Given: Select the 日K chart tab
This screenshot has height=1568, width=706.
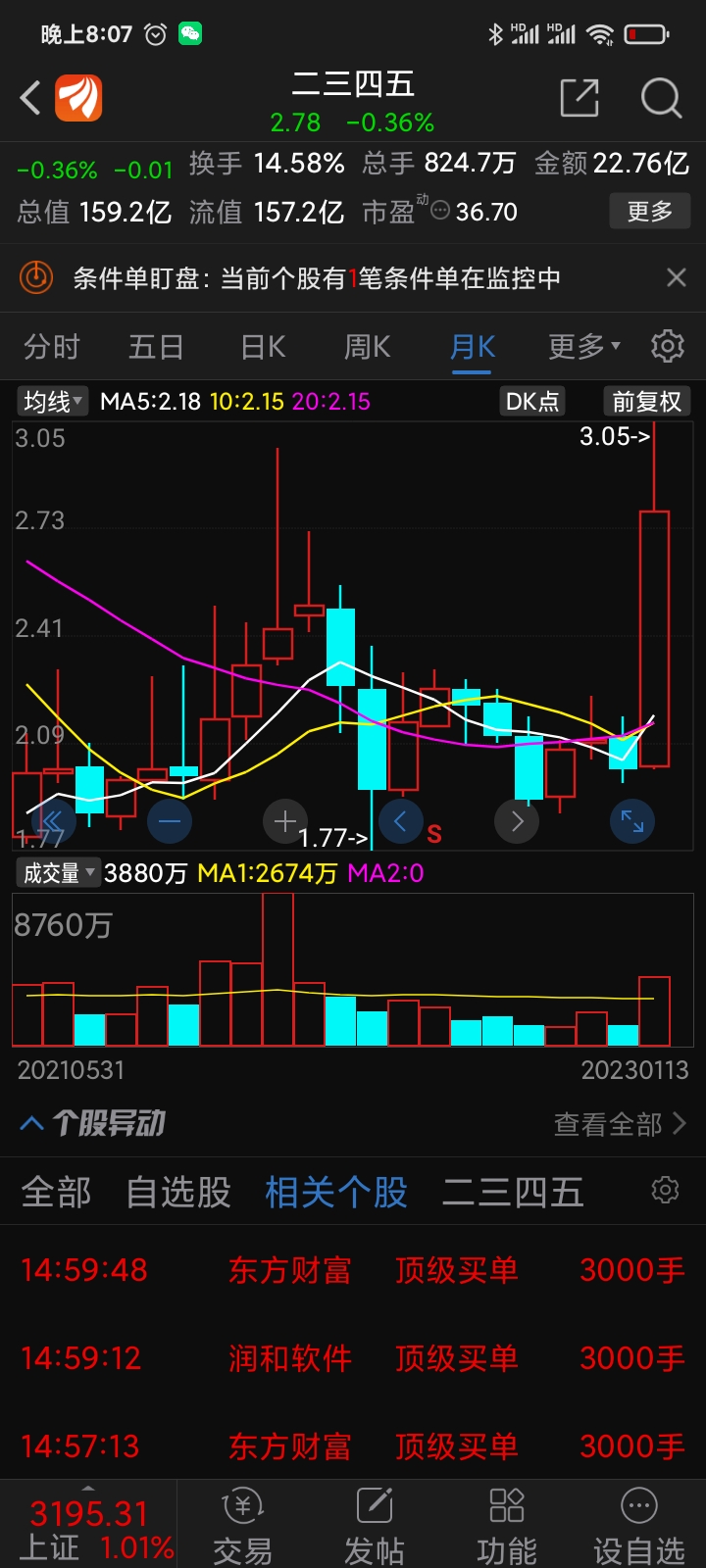Looking at the screenshot, I should [263, 347].
